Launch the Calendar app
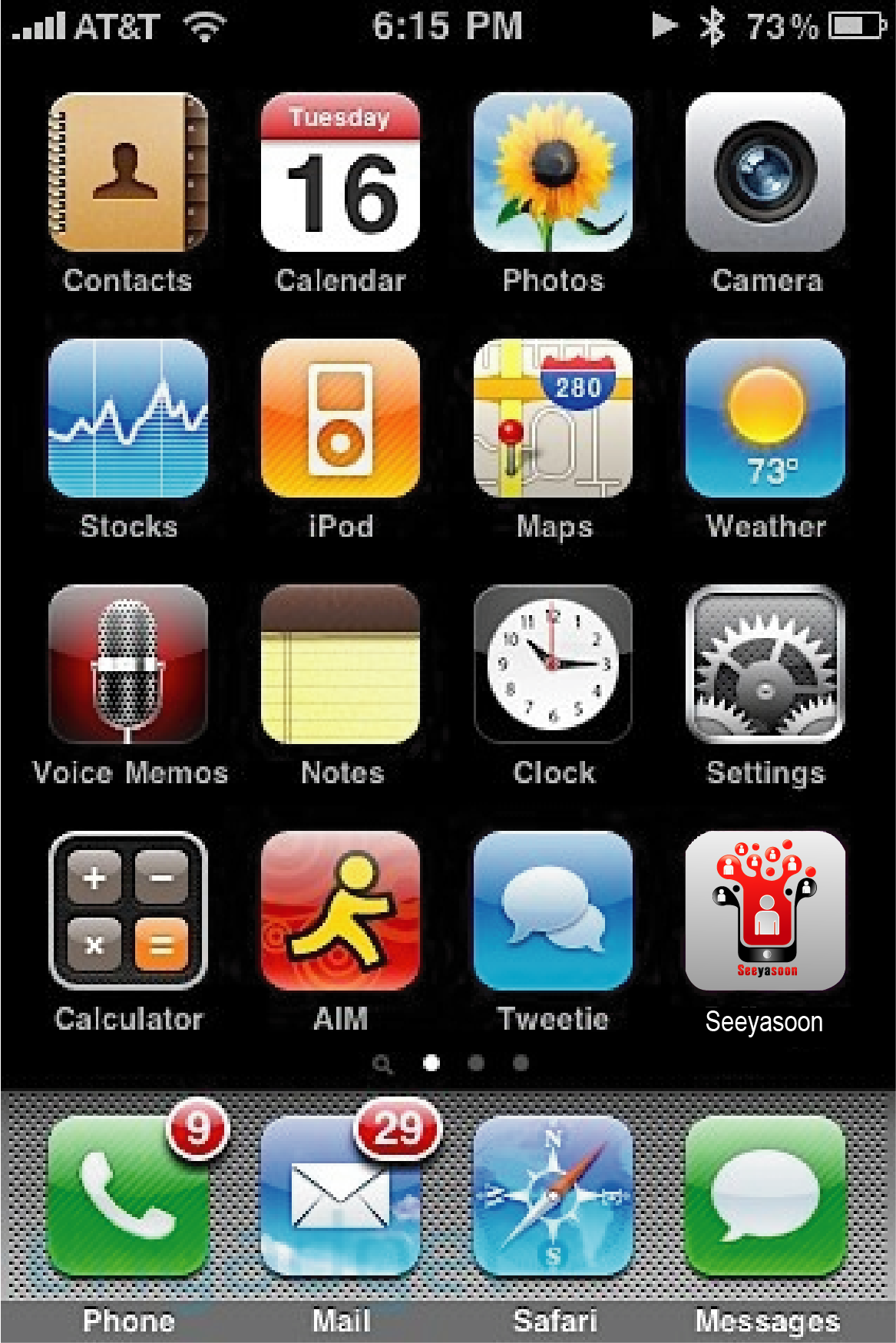The image size is (896, 1343). (340, 173)
